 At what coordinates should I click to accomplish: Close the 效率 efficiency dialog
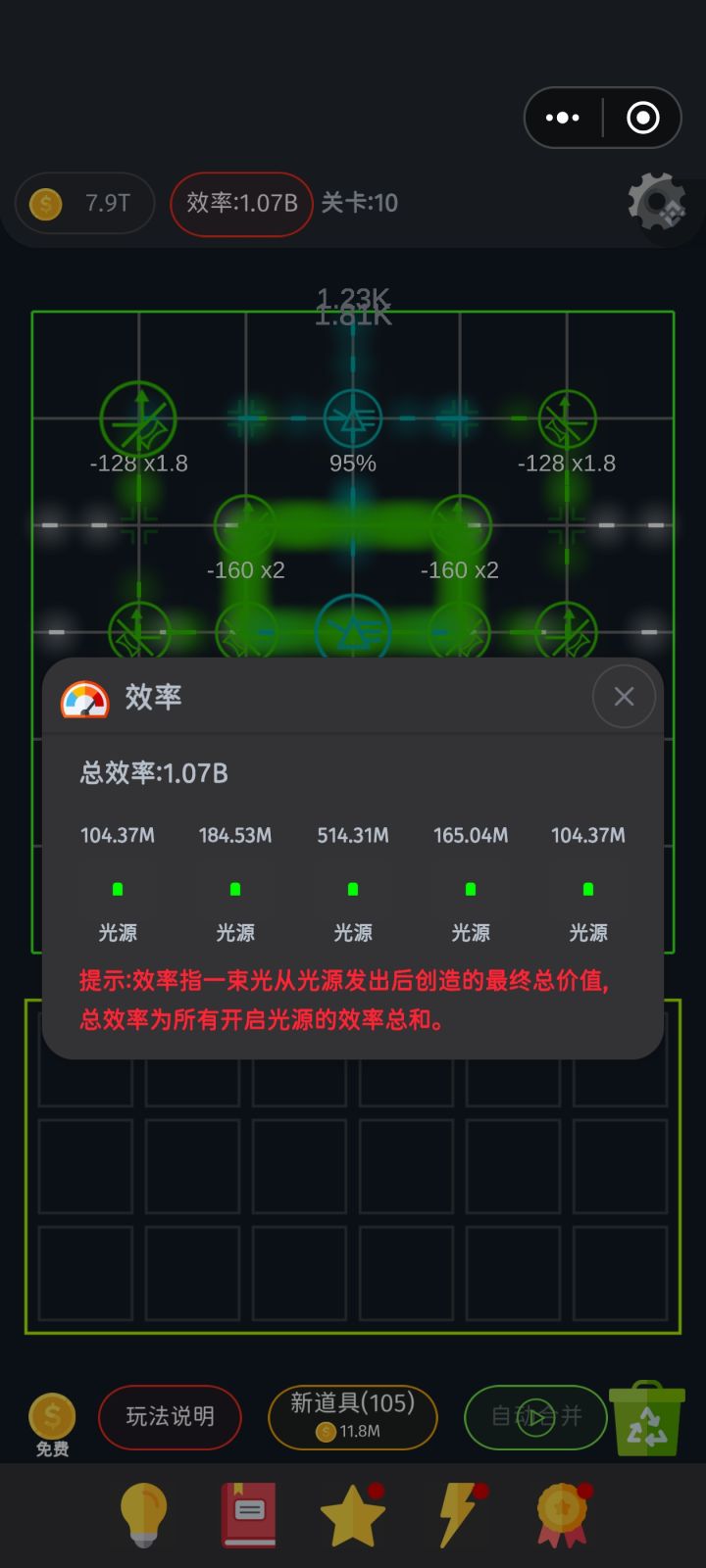[x=624, y=696]
